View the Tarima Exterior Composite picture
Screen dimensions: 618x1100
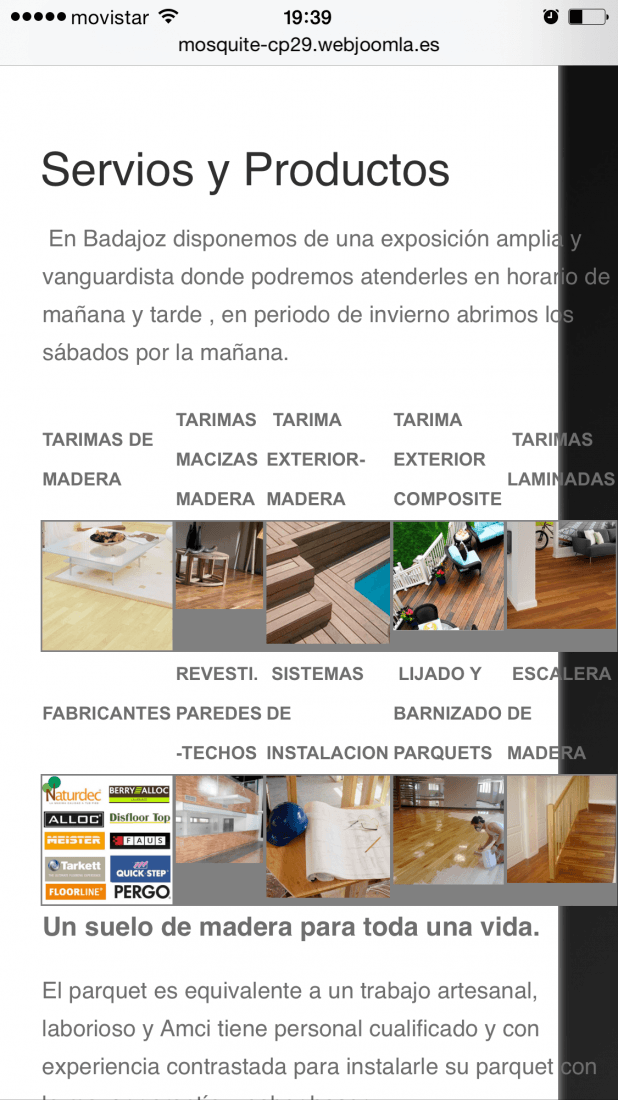click(x=448, y=576)
